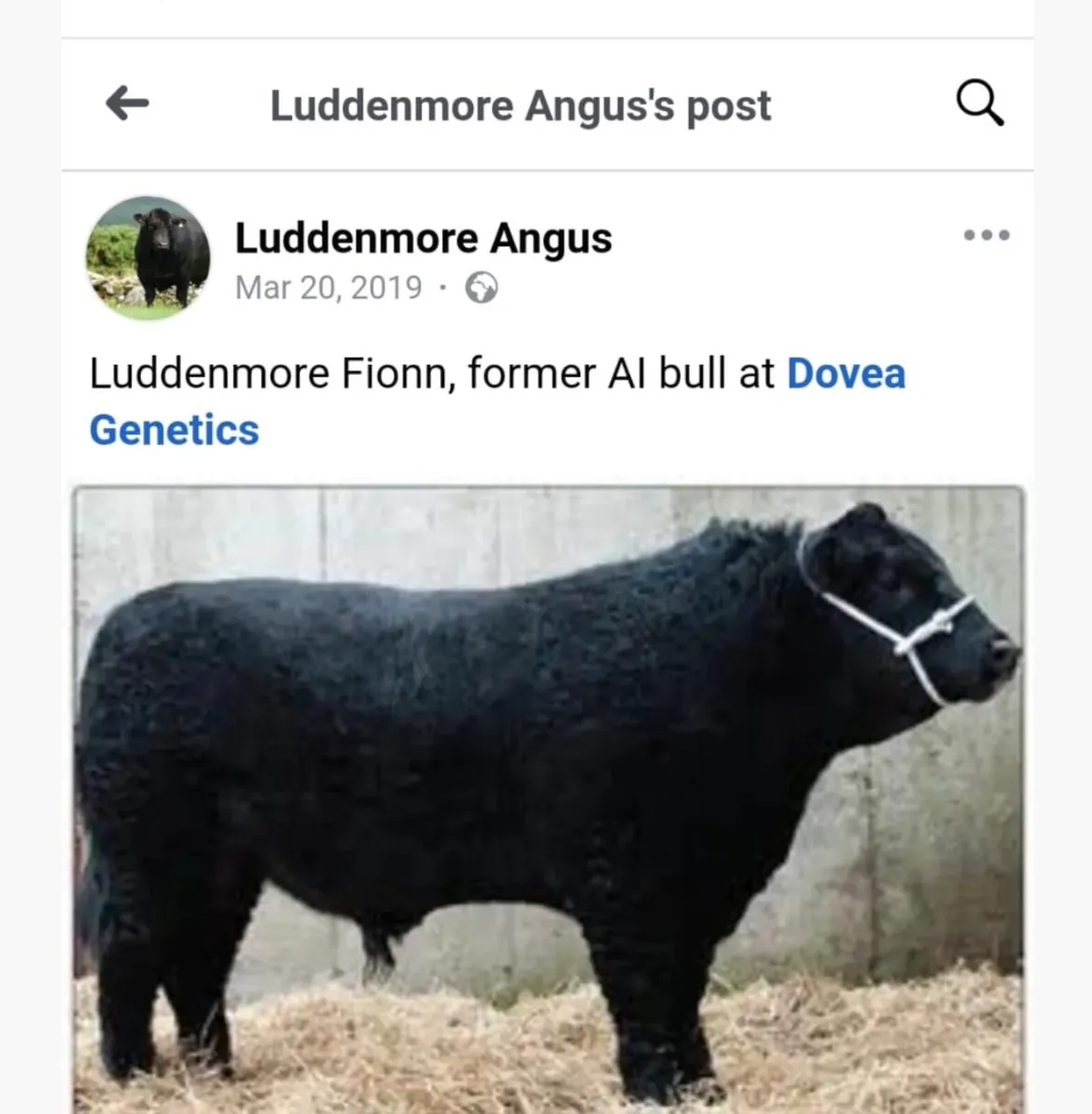
Task: Click the Mar 20, 2019 timestamp
Action: [331, 288]
